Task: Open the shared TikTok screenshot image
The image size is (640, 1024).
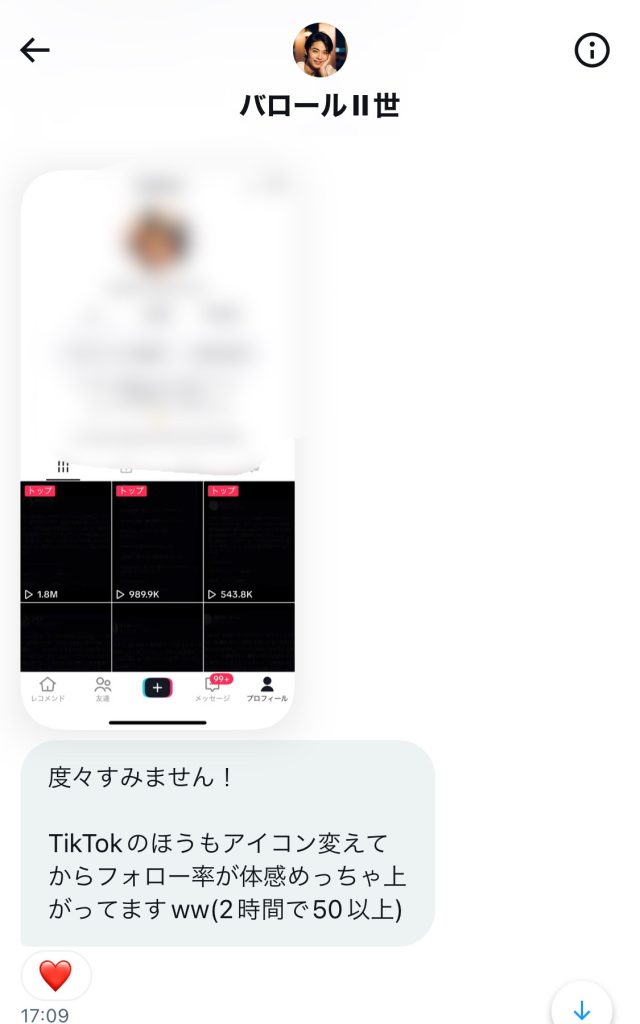Action: tap(158, 450)
